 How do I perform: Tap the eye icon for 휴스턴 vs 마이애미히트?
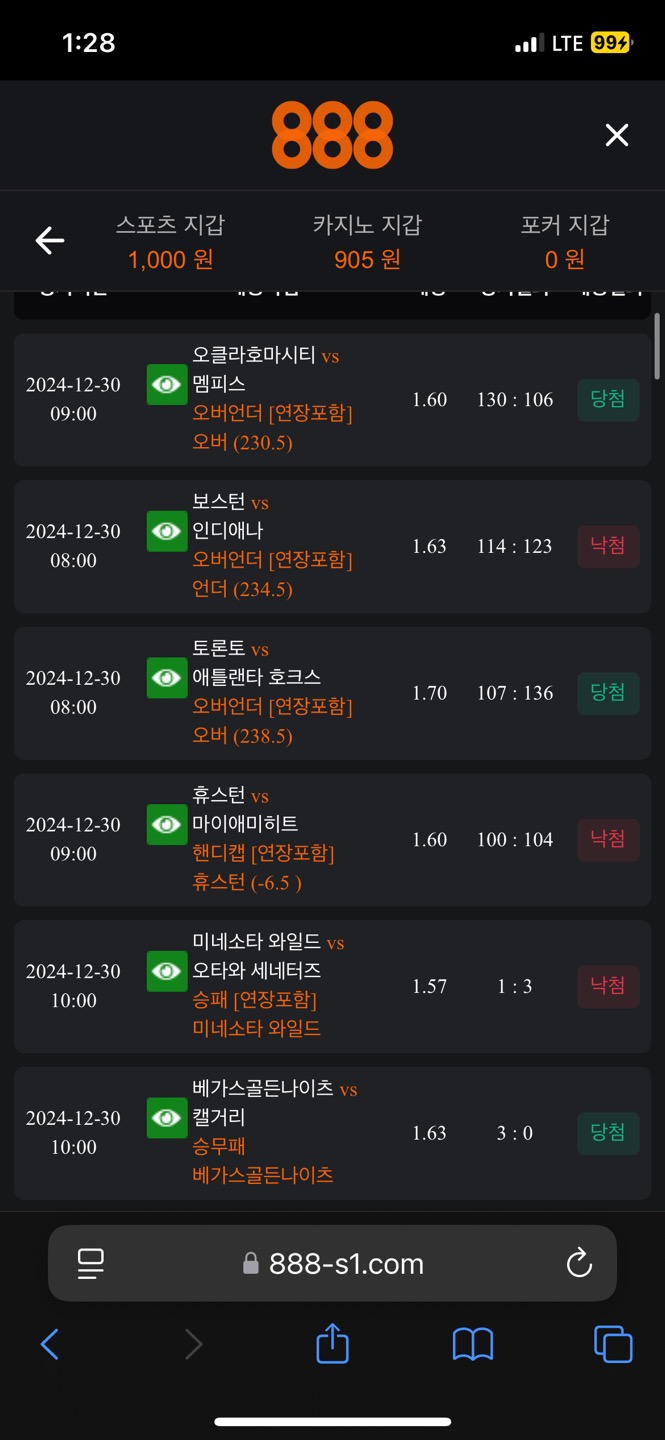[x=167, y=825]
